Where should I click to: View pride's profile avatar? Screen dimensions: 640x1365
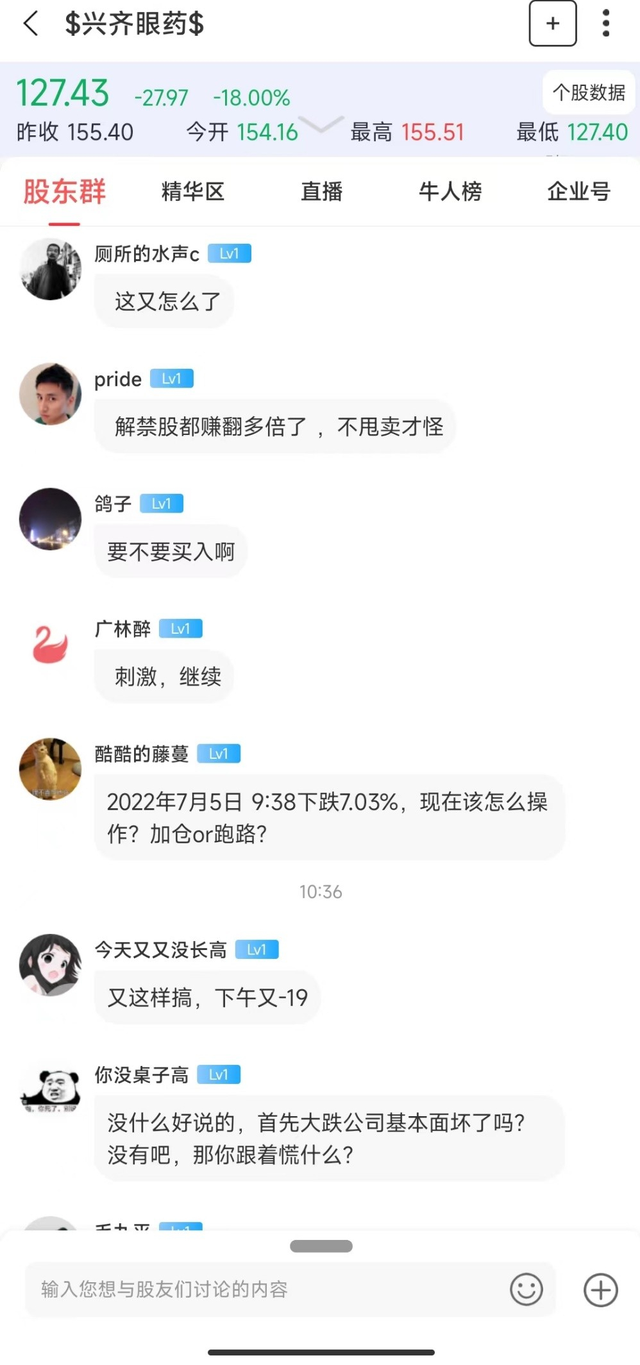(50, 394)
